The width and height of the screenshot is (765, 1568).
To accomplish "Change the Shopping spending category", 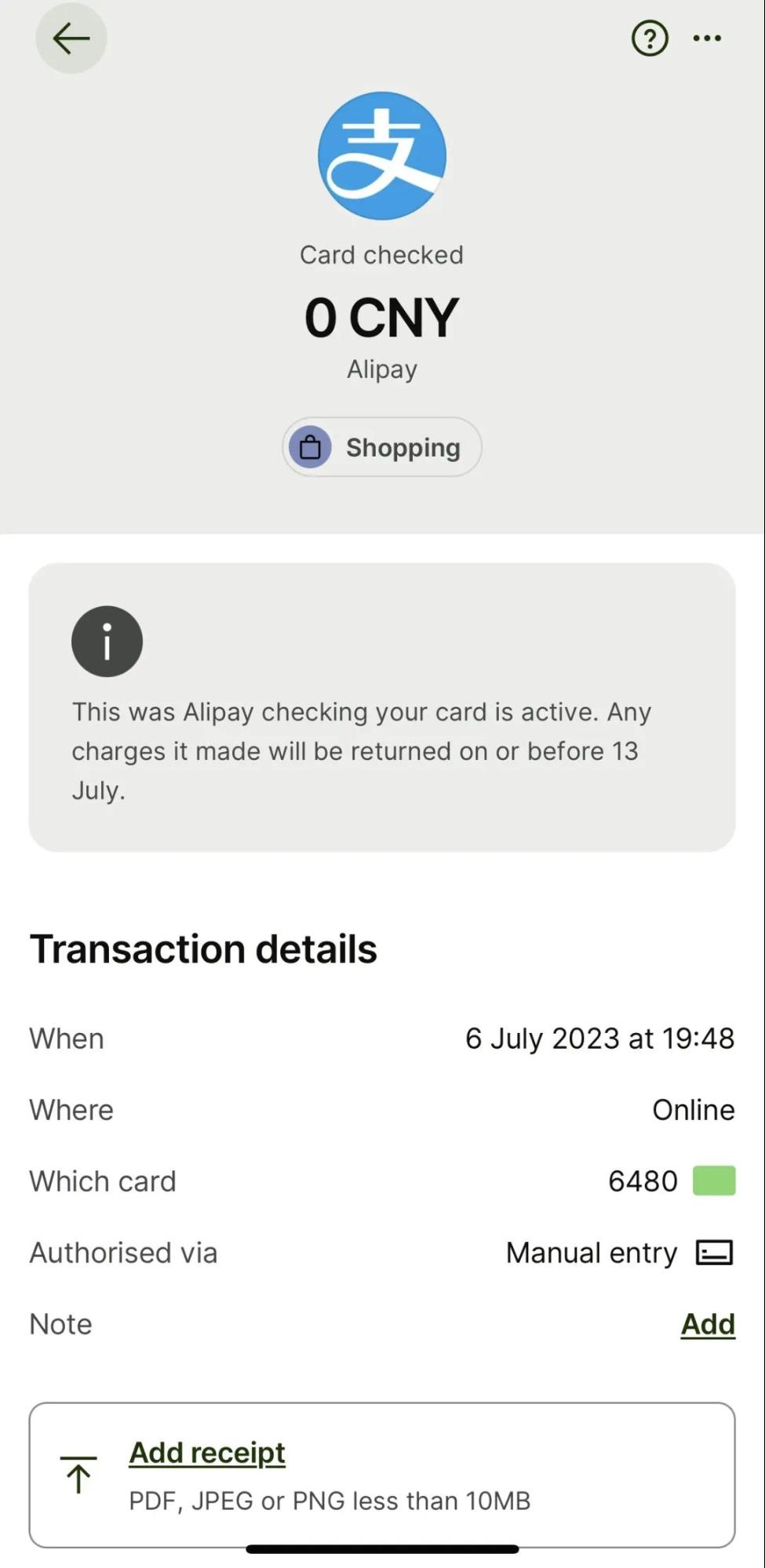I will point(381,447).
